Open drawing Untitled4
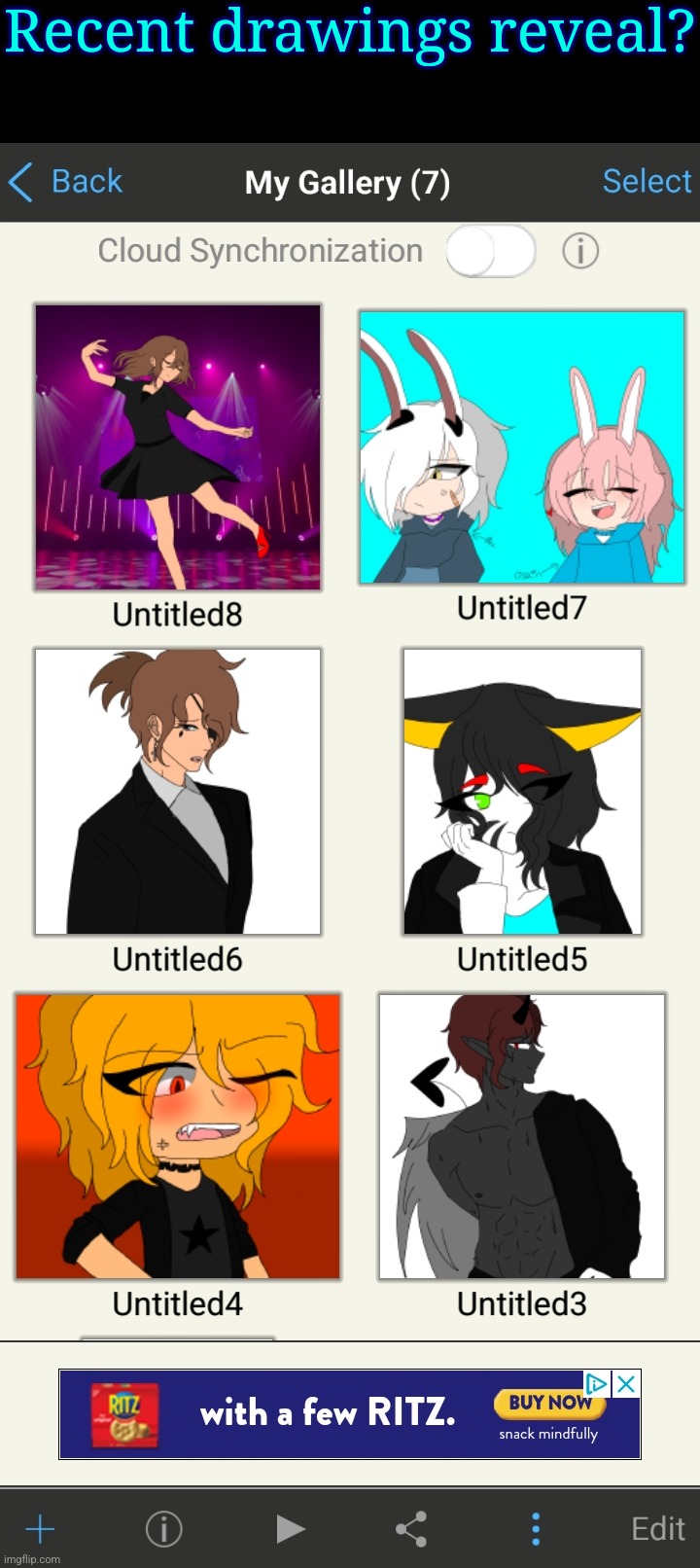Viewport: 700px width, 1568px height. click(x=178, y=1136)
